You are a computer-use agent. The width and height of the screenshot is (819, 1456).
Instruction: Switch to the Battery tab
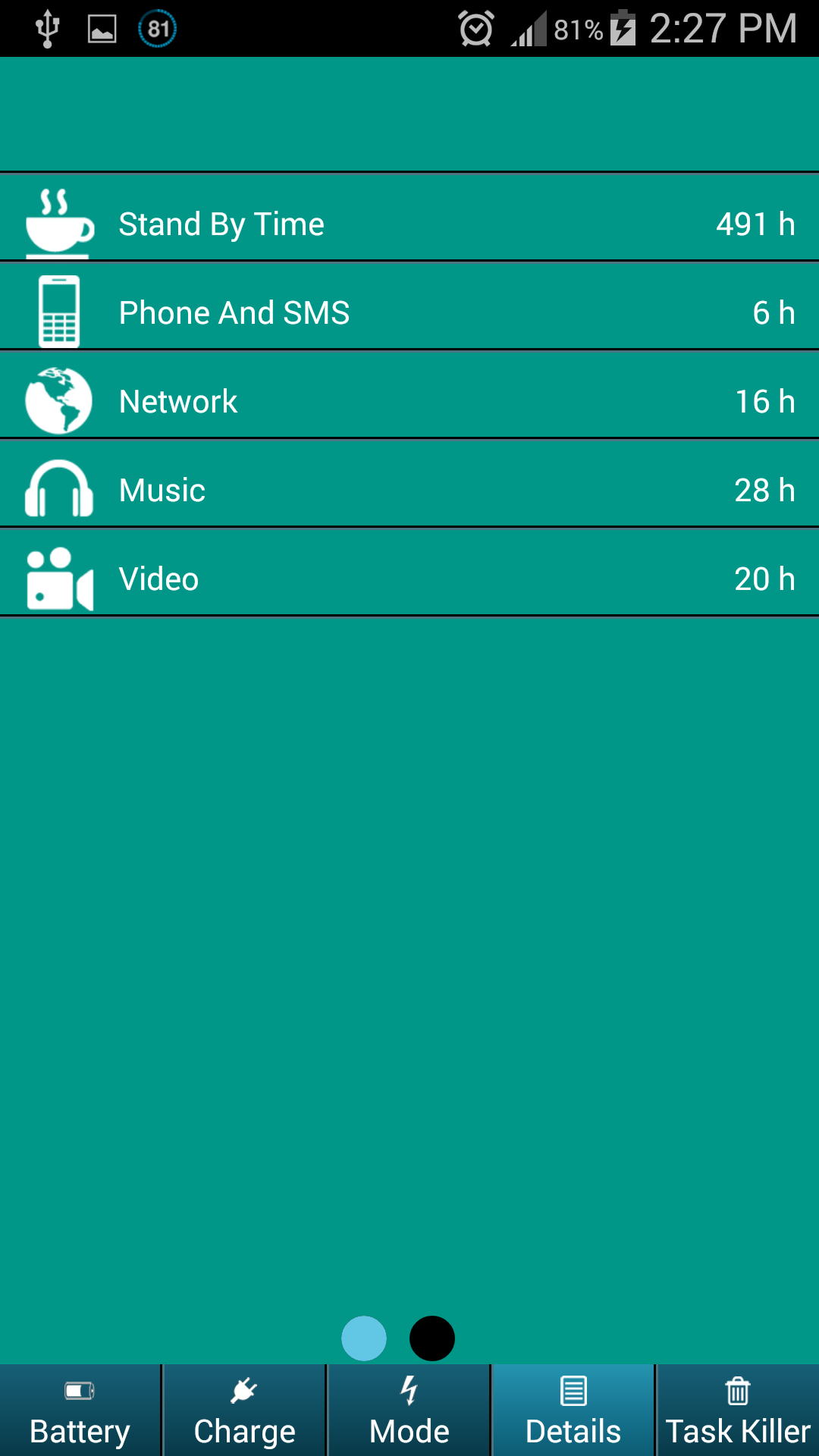pos(80,1410)
